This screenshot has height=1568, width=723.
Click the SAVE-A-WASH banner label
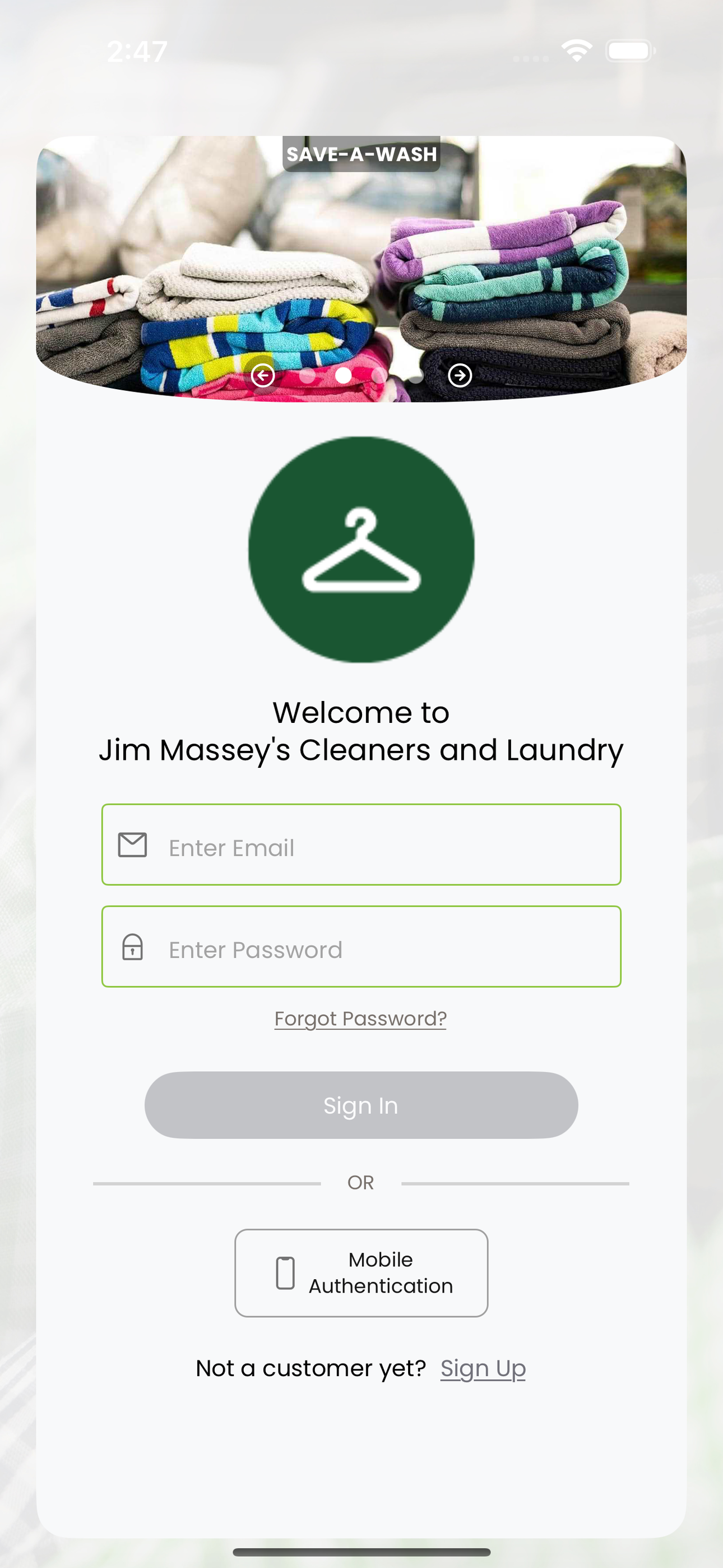(x=361, y=155)
